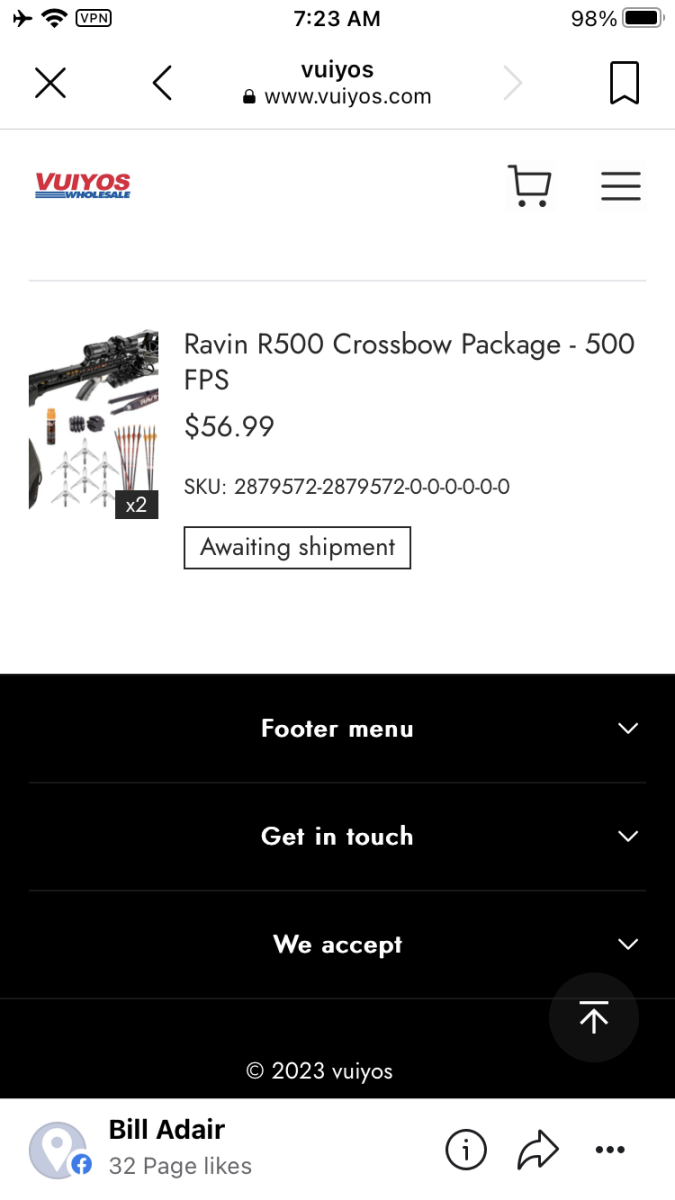Tap the vuiyos.com address bar

337,84
